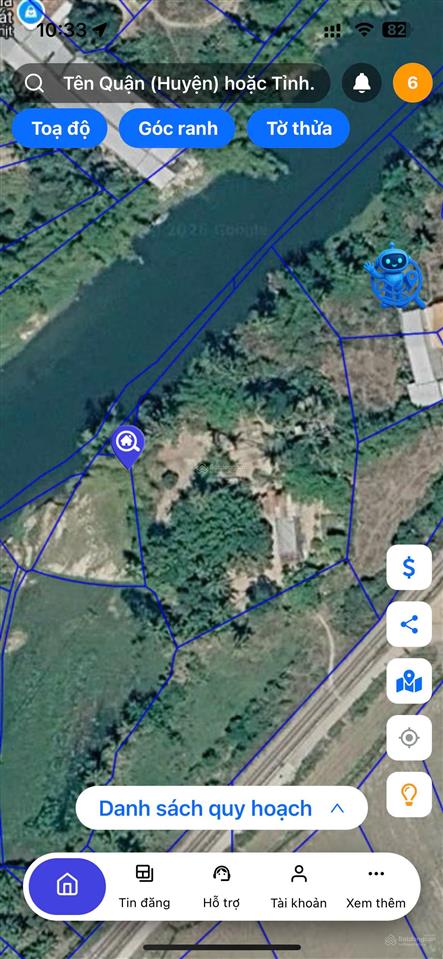Switch to the Tin đăng tab
Viewport: 443px width, 959px height.
click(144, 887)
